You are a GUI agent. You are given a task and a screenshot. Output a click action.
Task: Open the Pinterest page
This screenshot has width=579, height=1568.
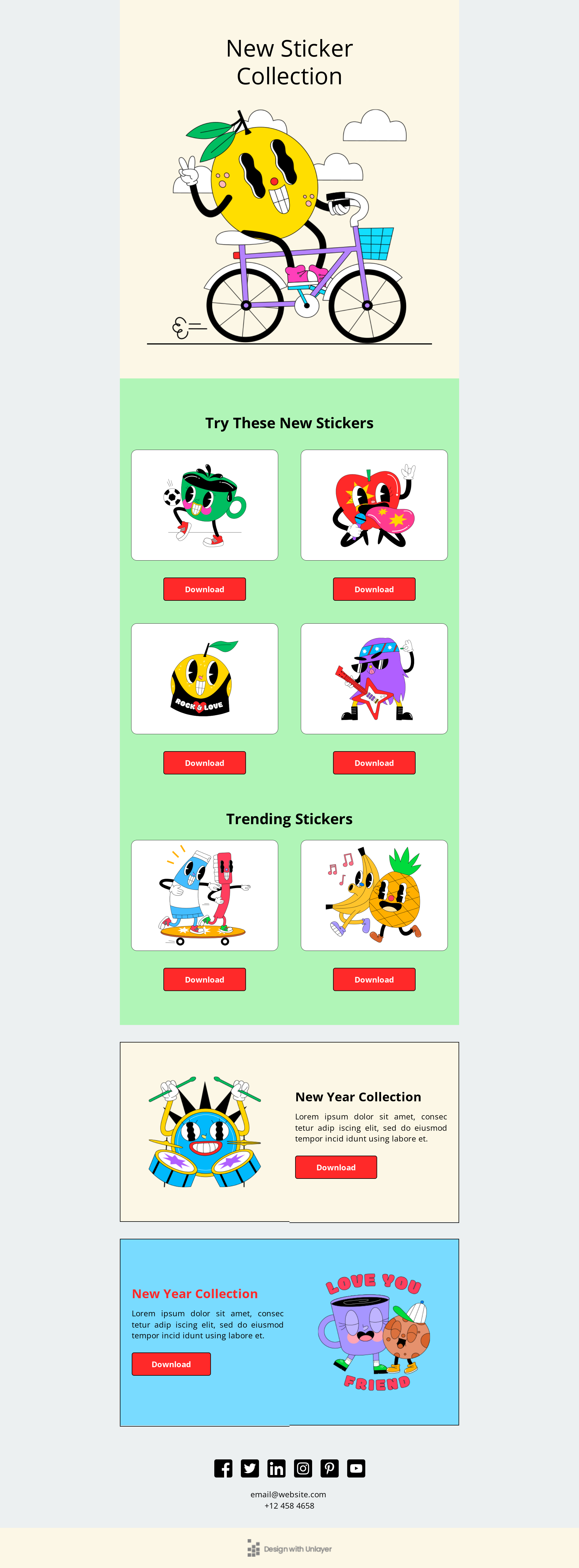click(x=329, y=1468)
